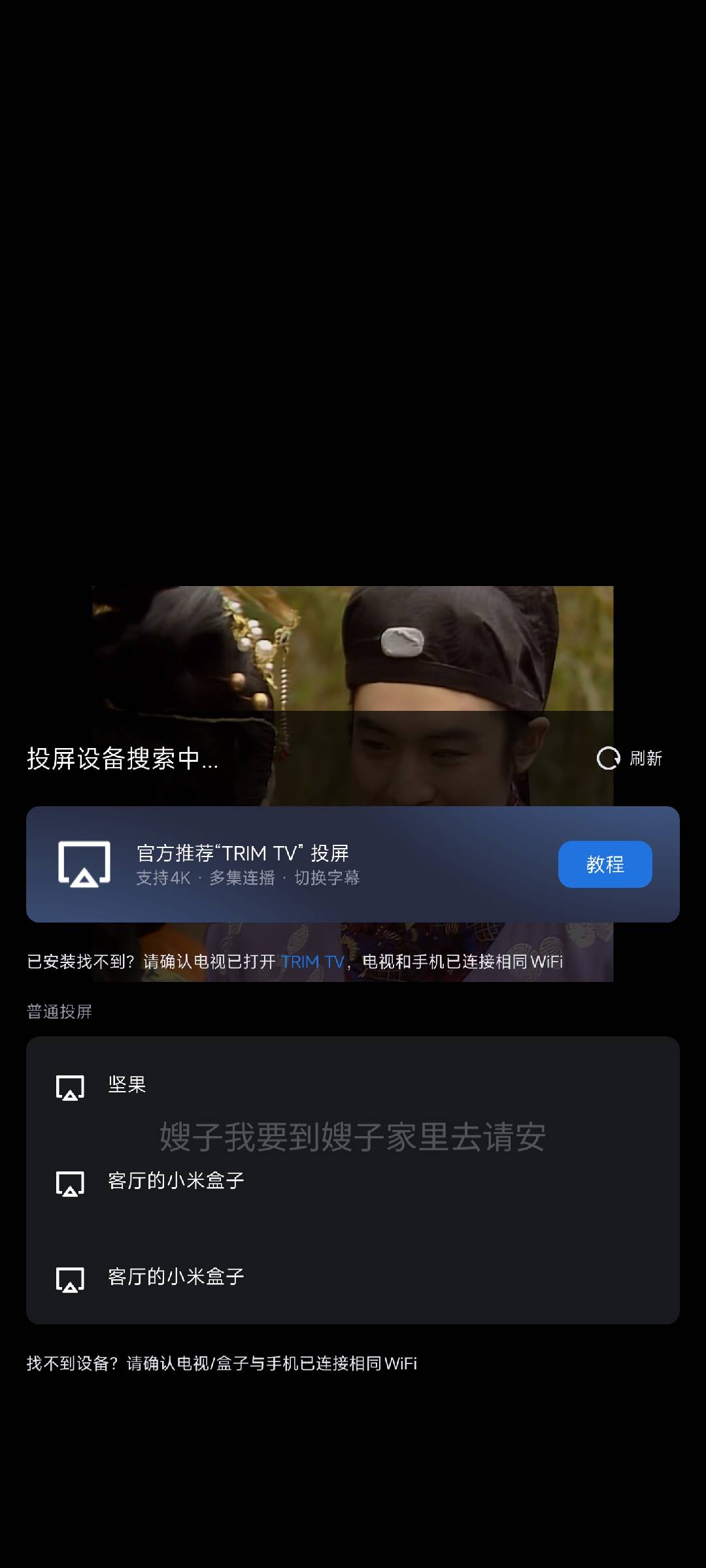Tap 刷新 to refresh the device search
Viewport: 706px width, 1568px height.
pos(630,759)
